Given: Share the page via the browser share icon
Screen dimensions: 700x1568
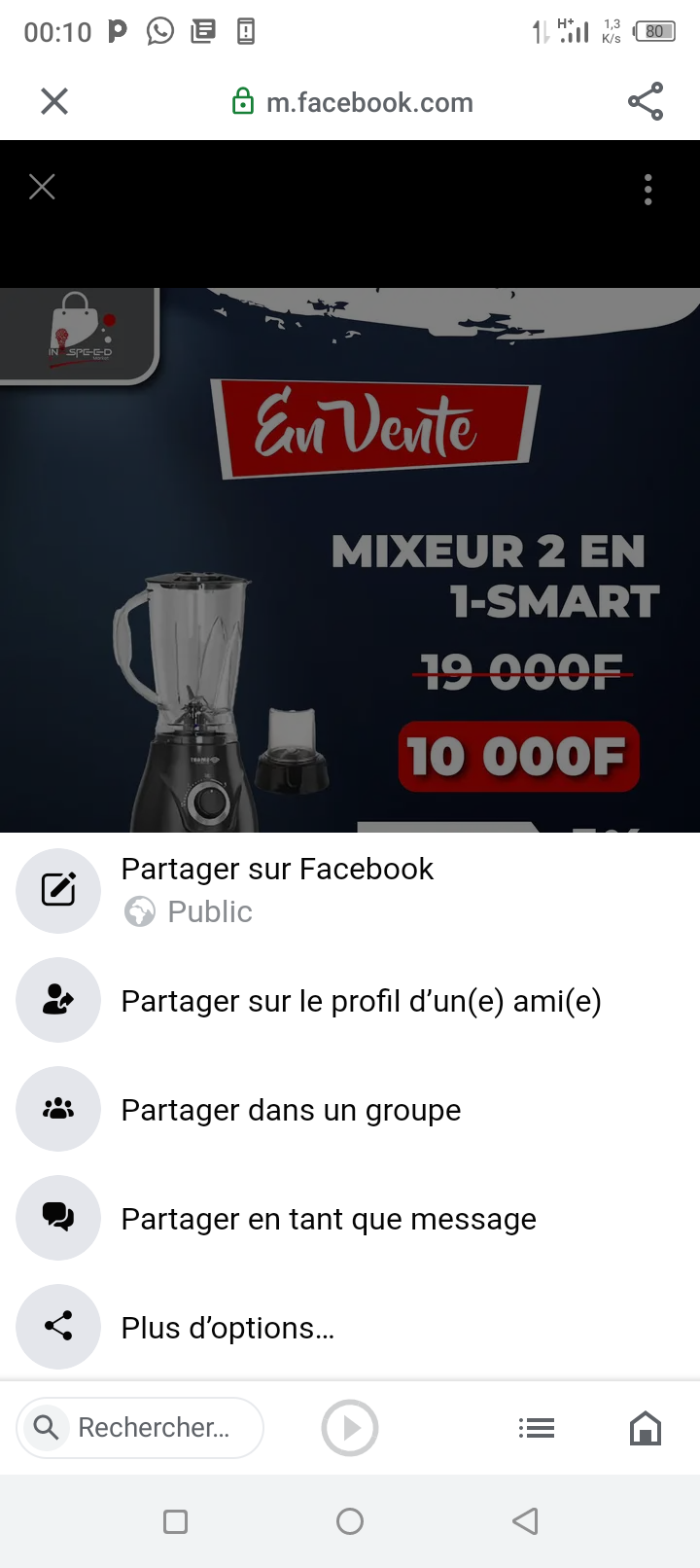Looking at the screenshot, I should [646, 101].
